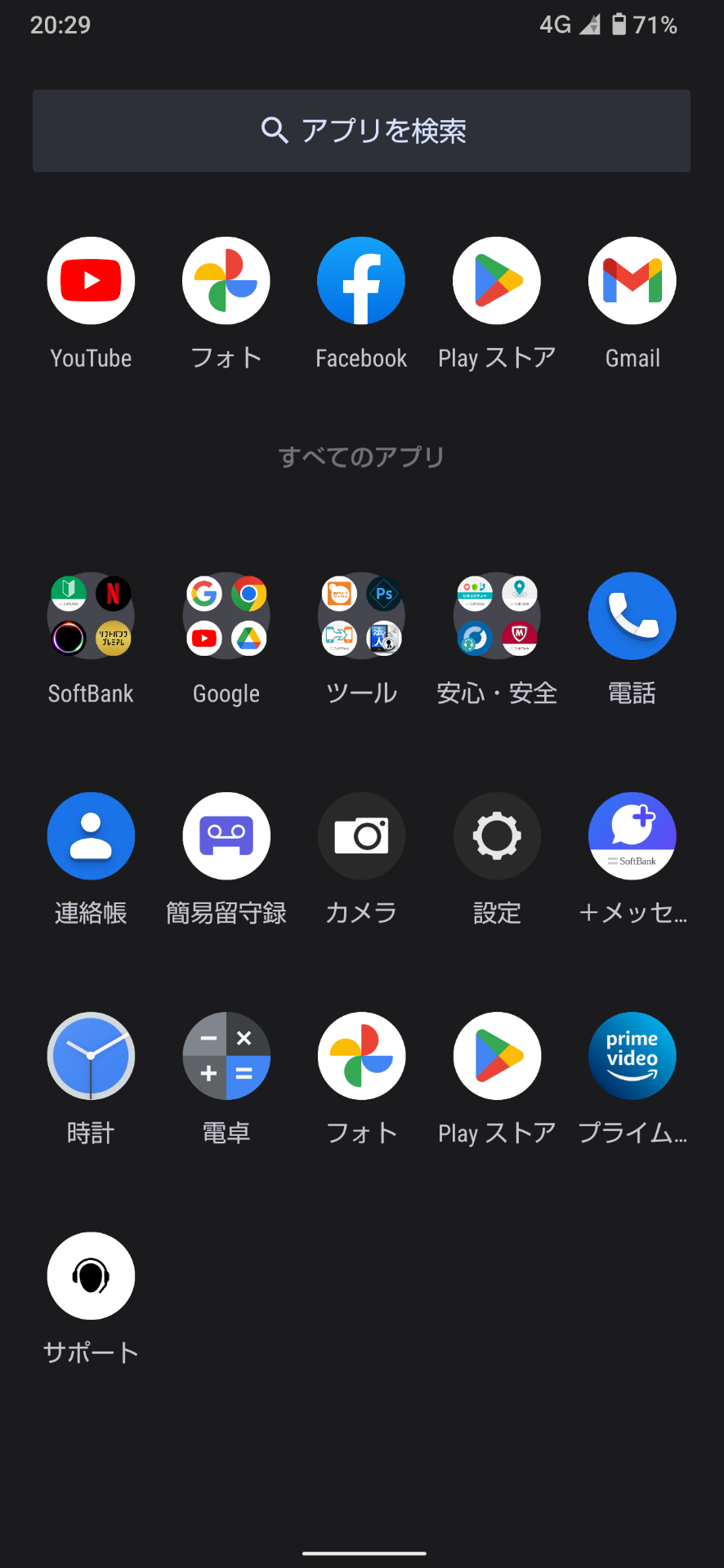This screenshot has width=724, height=1568.
Task: Launch Gmail
Action: click(632, 281)
